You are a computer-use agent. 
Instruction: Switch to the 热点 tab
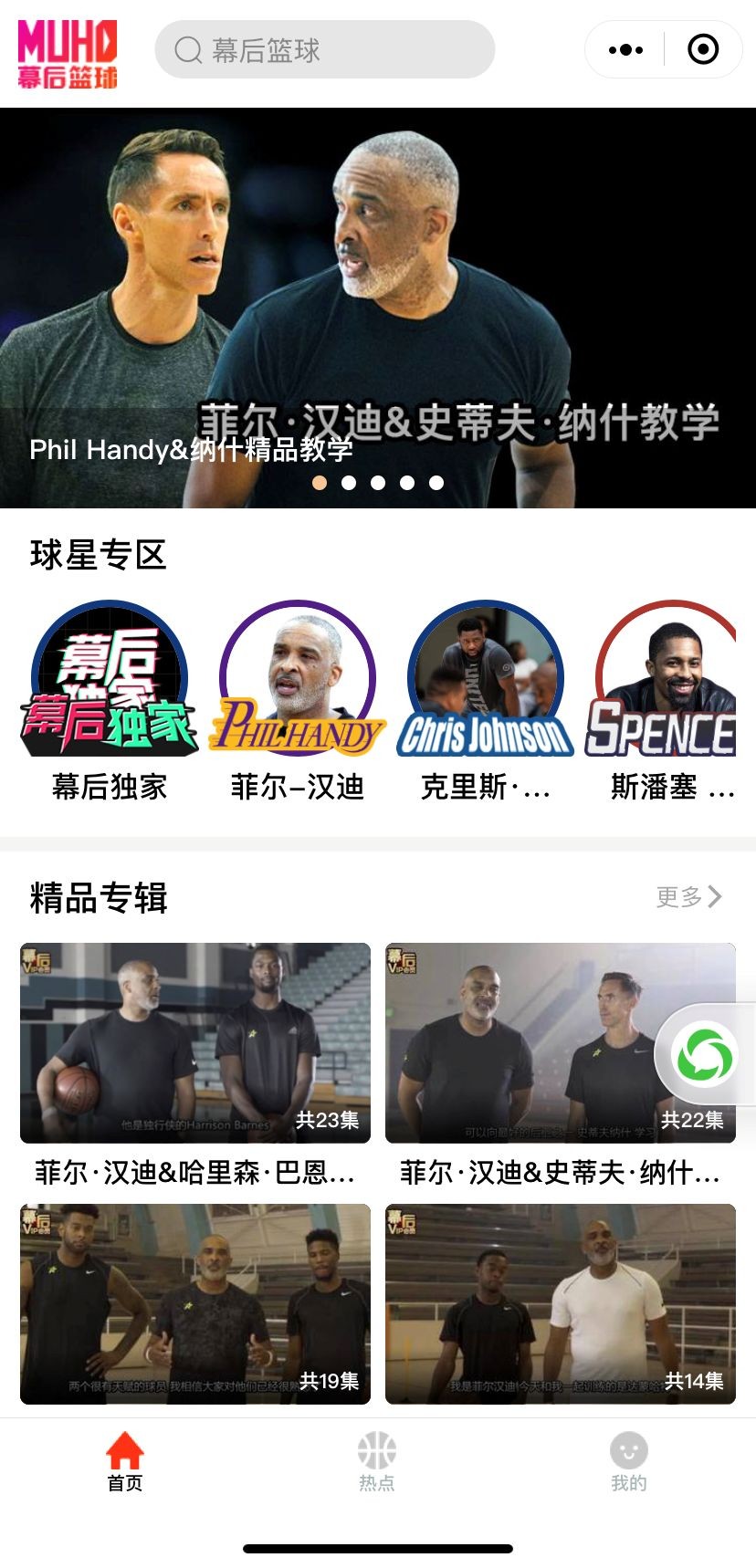point(377,1460)
